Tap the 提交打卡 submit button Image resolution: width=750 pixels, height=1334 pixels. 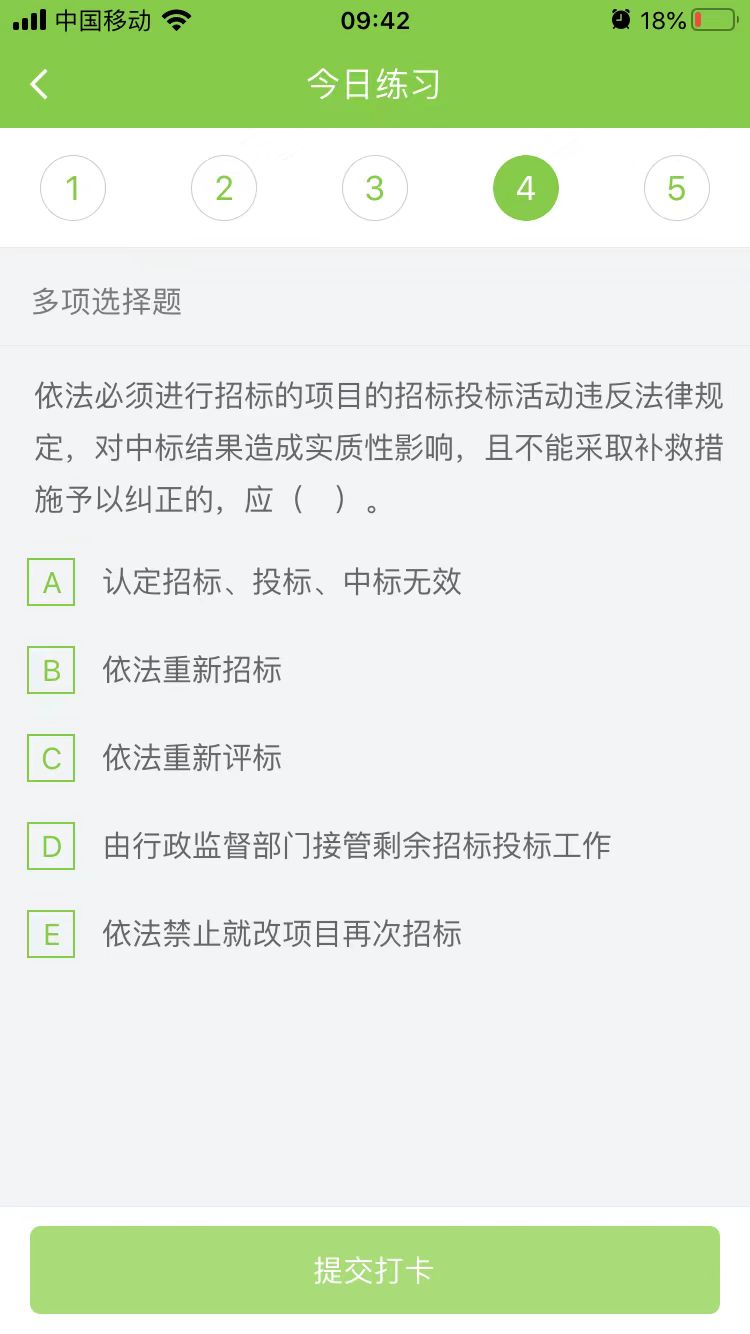point(375,1270)
